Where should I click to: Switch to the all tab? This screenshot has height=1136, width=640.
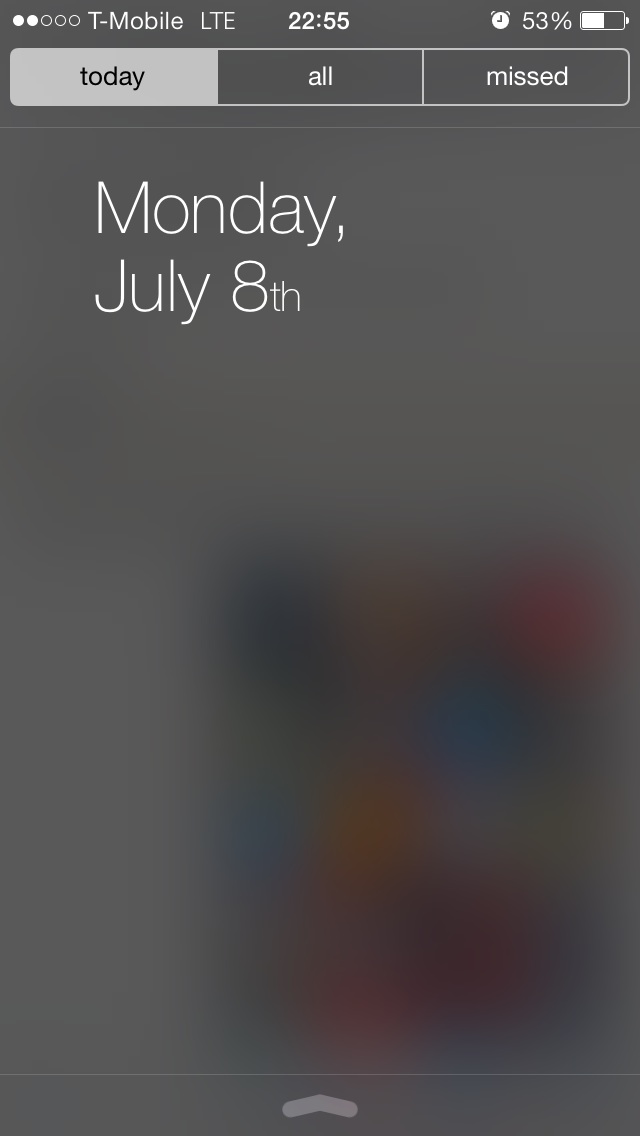click(320, 77)
